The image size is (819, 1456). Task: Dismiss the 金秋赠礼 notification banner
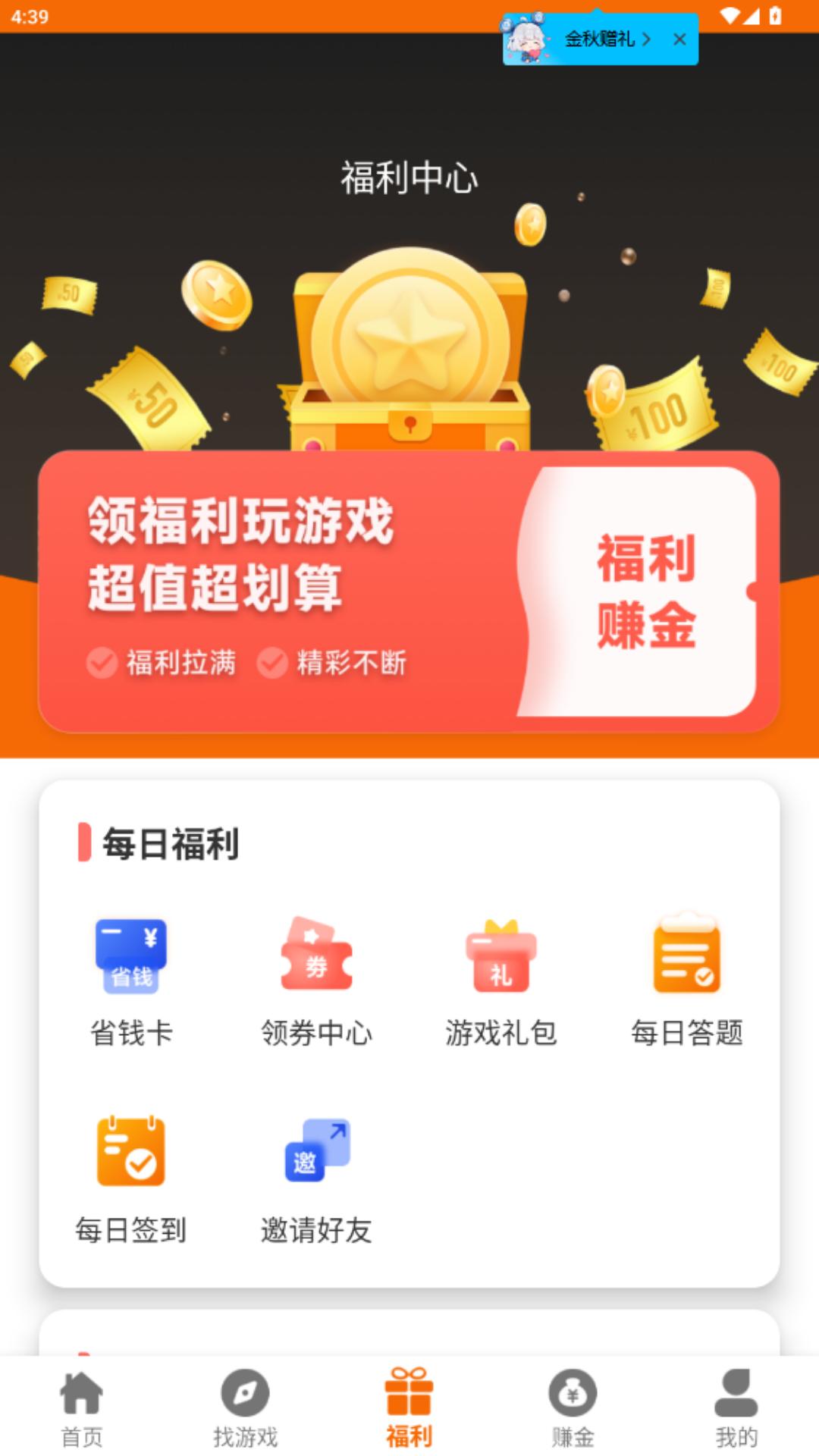(x=679, y=39)
